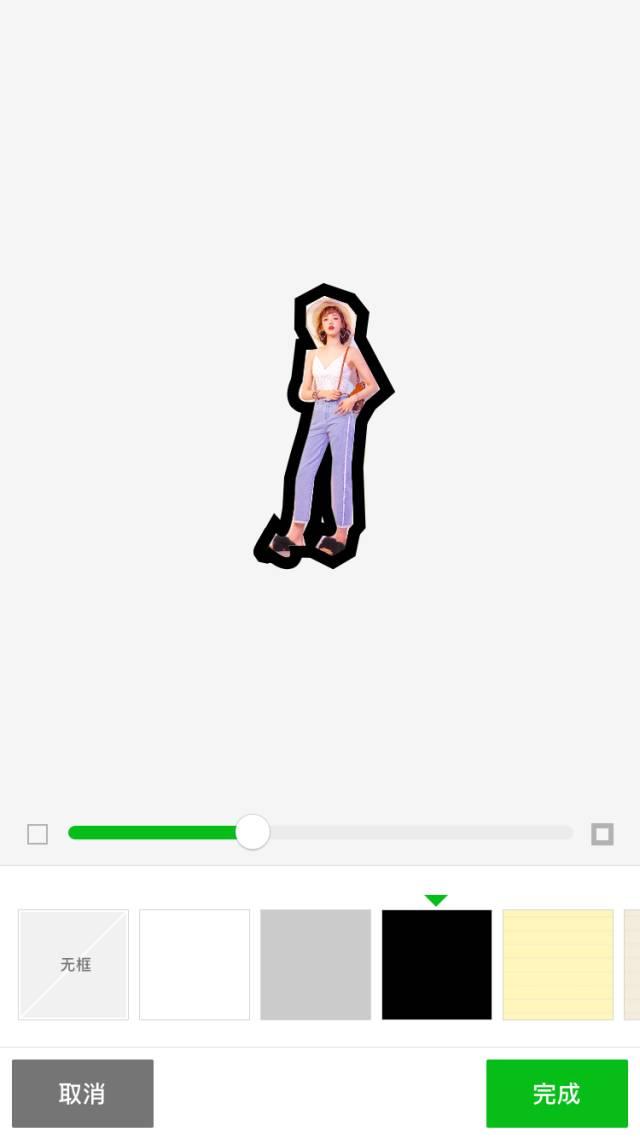The width and height of the screenshot is (640, 1138).
Task: Cancel editing with 取消
Action: pos(83,1093)
